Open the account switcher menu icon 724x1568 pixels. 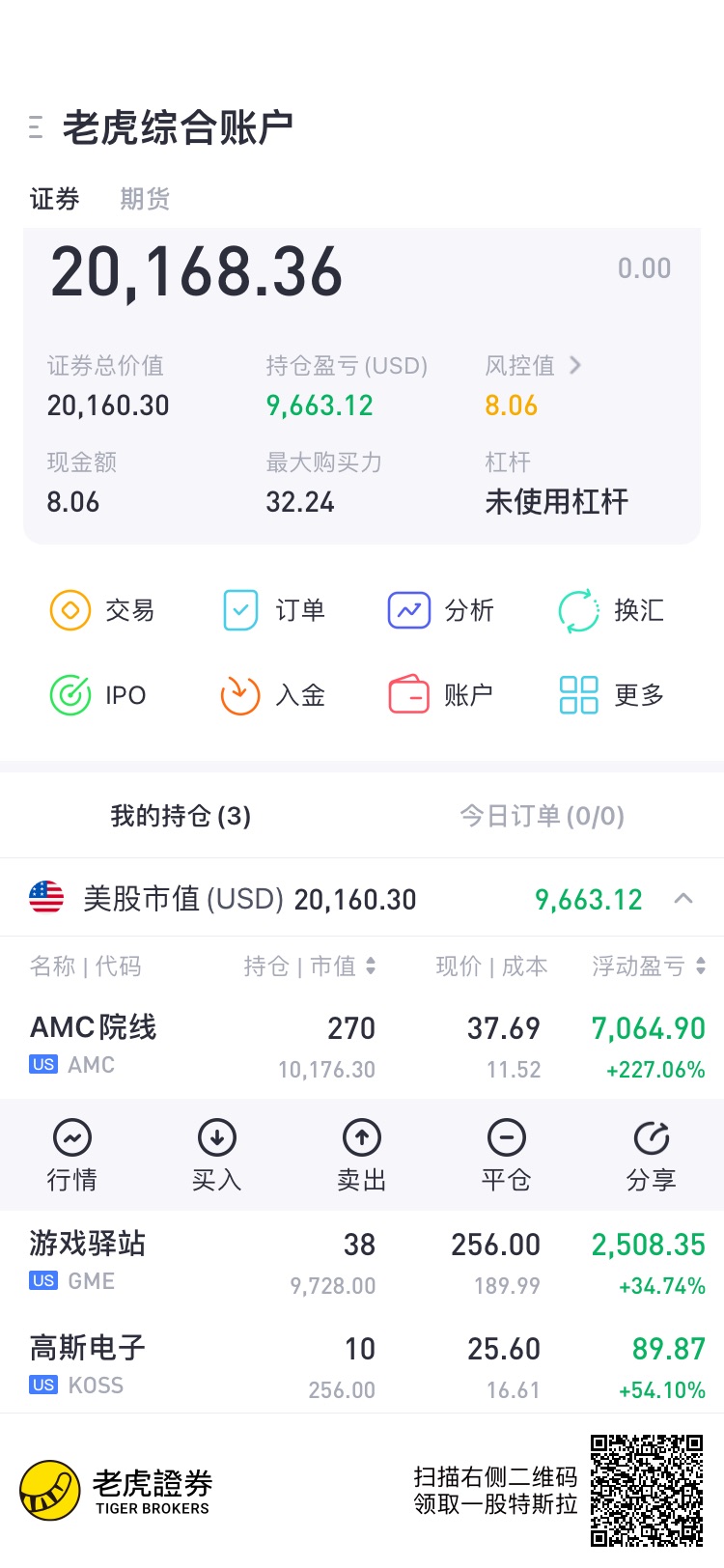[x=37, y=127]
